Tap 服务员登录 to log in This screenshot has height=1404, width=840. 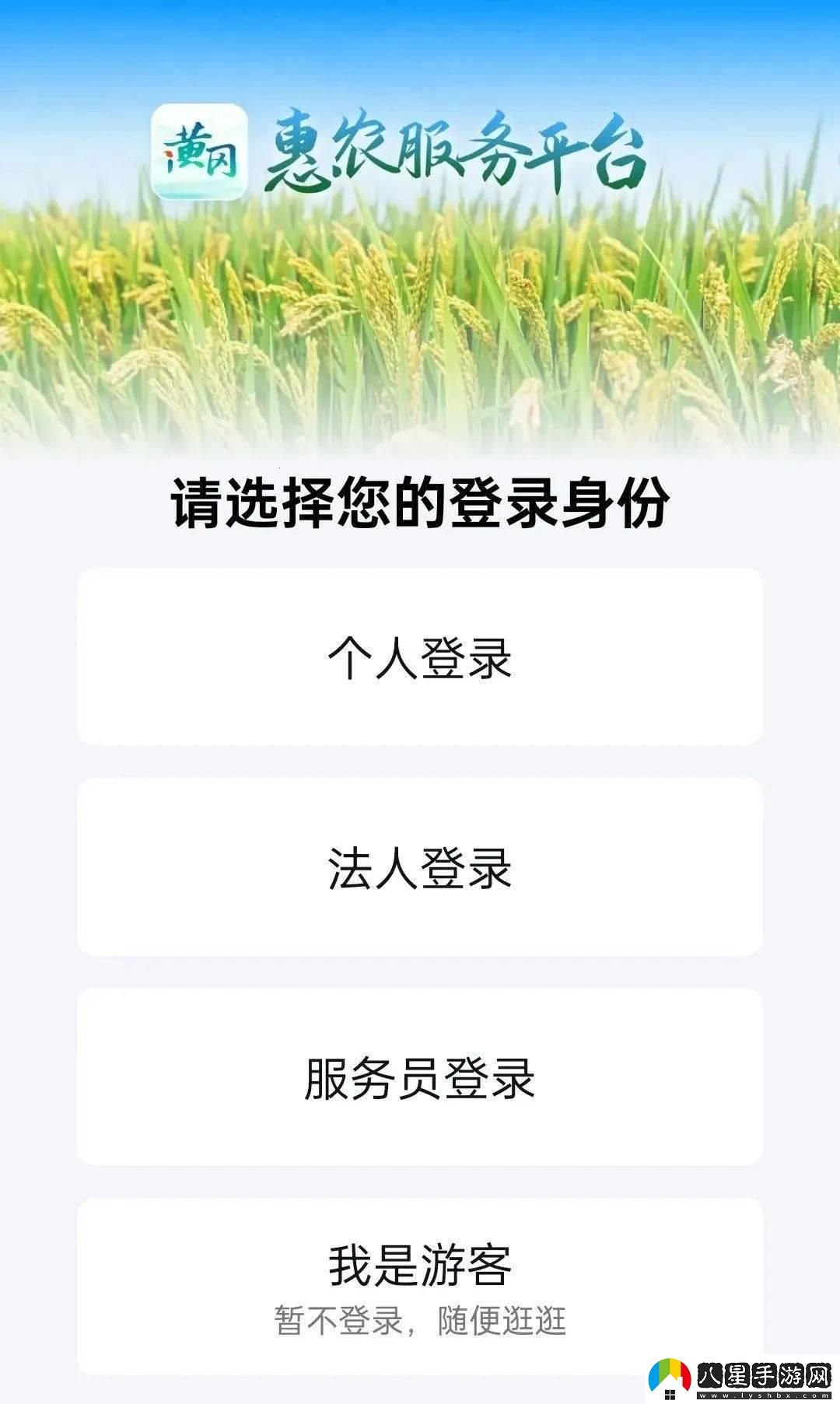pos(419,1077)
